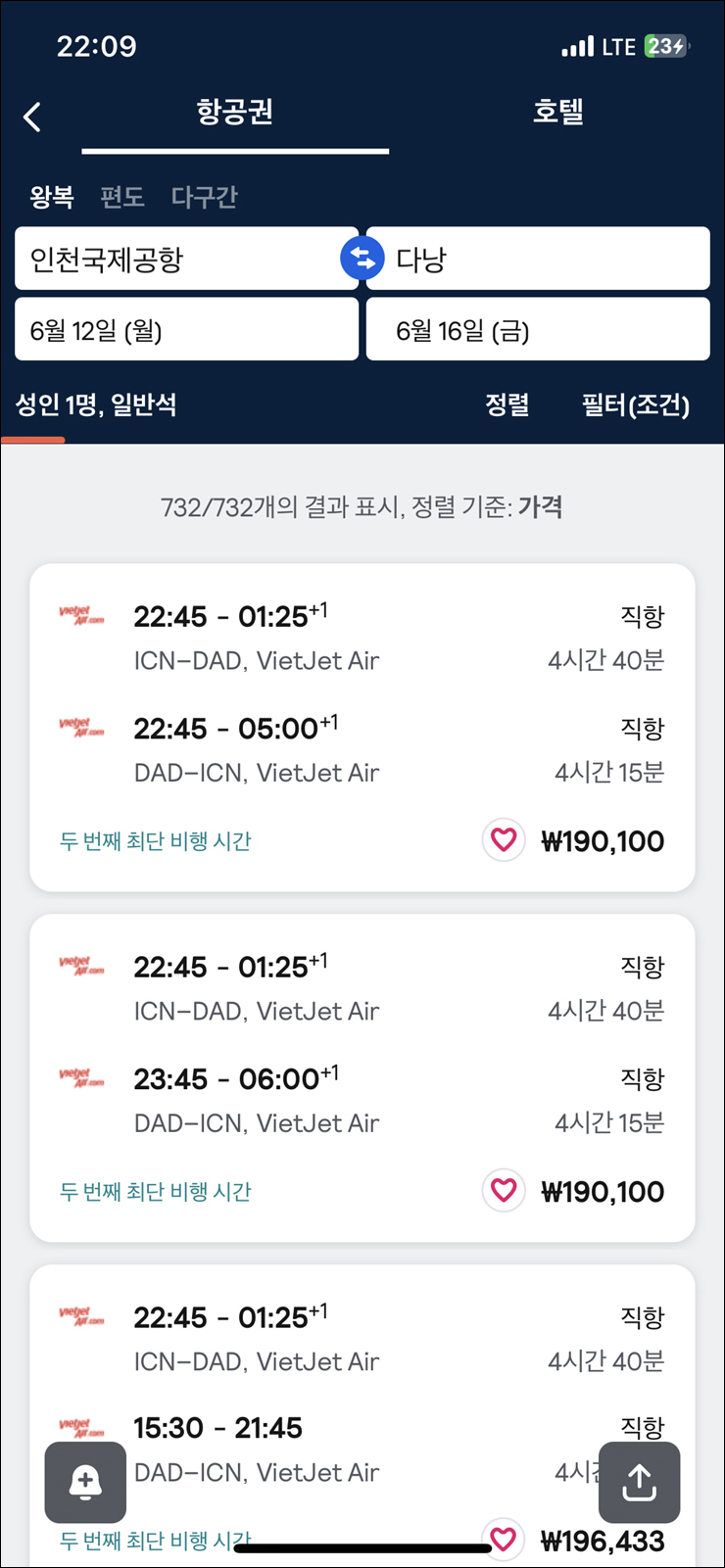Change the departure date 6월 12일 (월)
This screenshot has height=1568, width=725.
(186, 330)
